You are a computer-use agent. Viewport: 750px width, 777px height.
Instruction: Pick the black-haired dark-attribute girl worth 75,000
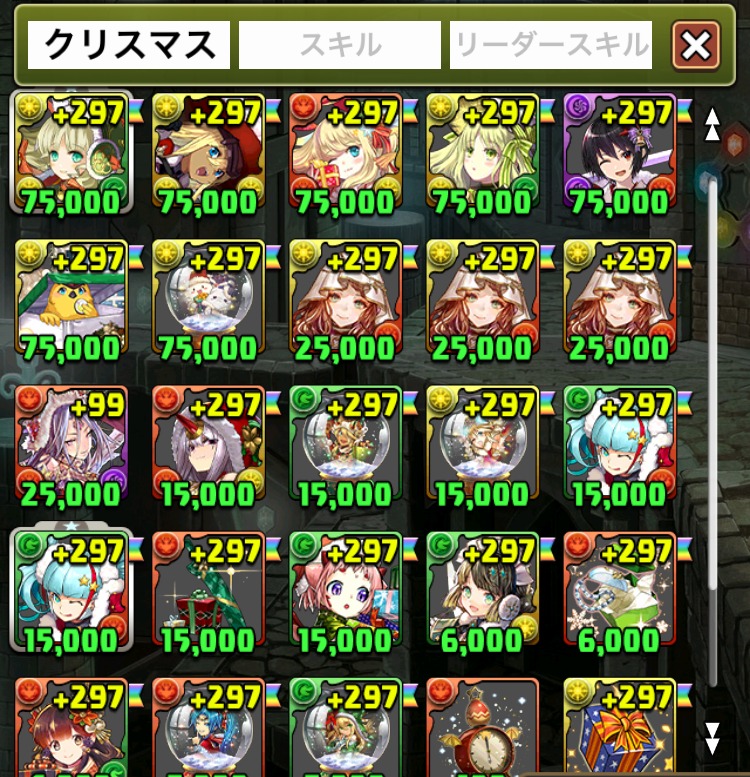click(x=619, y=155)
